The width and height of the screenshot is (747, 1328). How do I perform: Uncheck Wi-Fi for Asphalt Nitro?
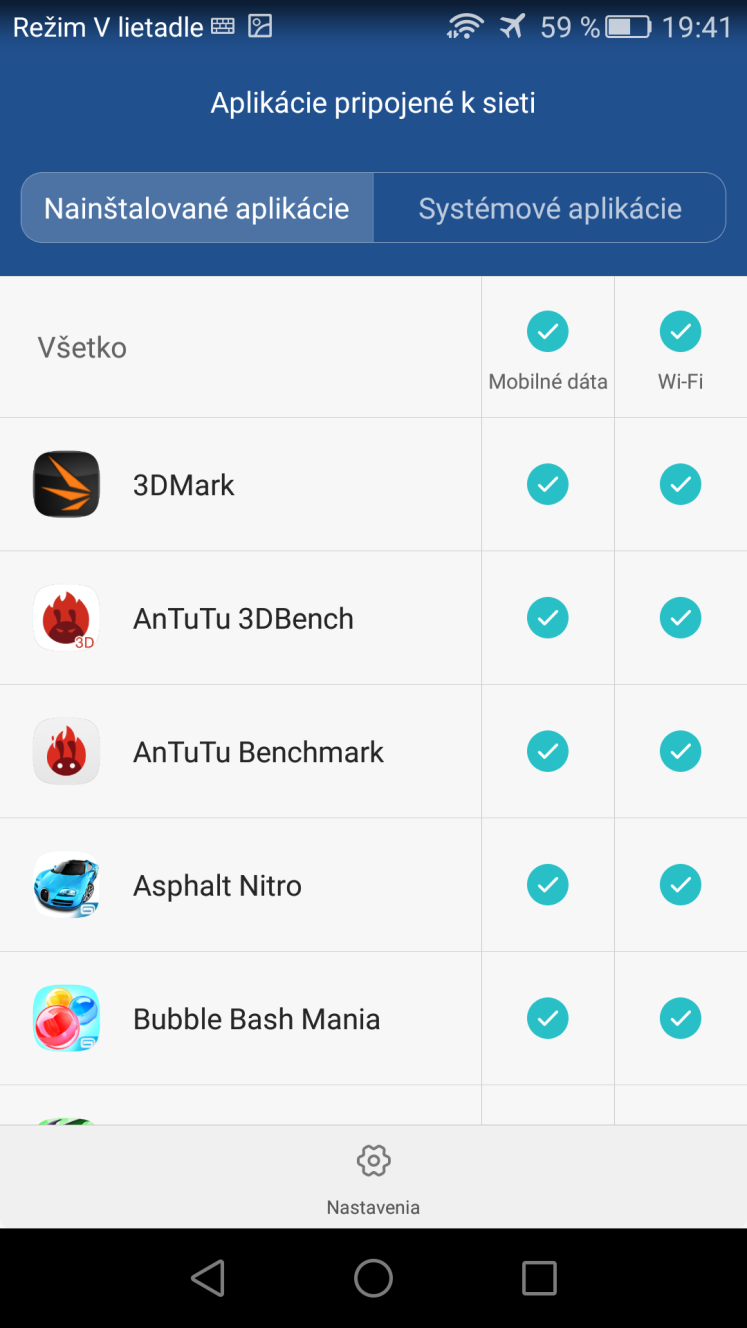click(x=680, y=885)
